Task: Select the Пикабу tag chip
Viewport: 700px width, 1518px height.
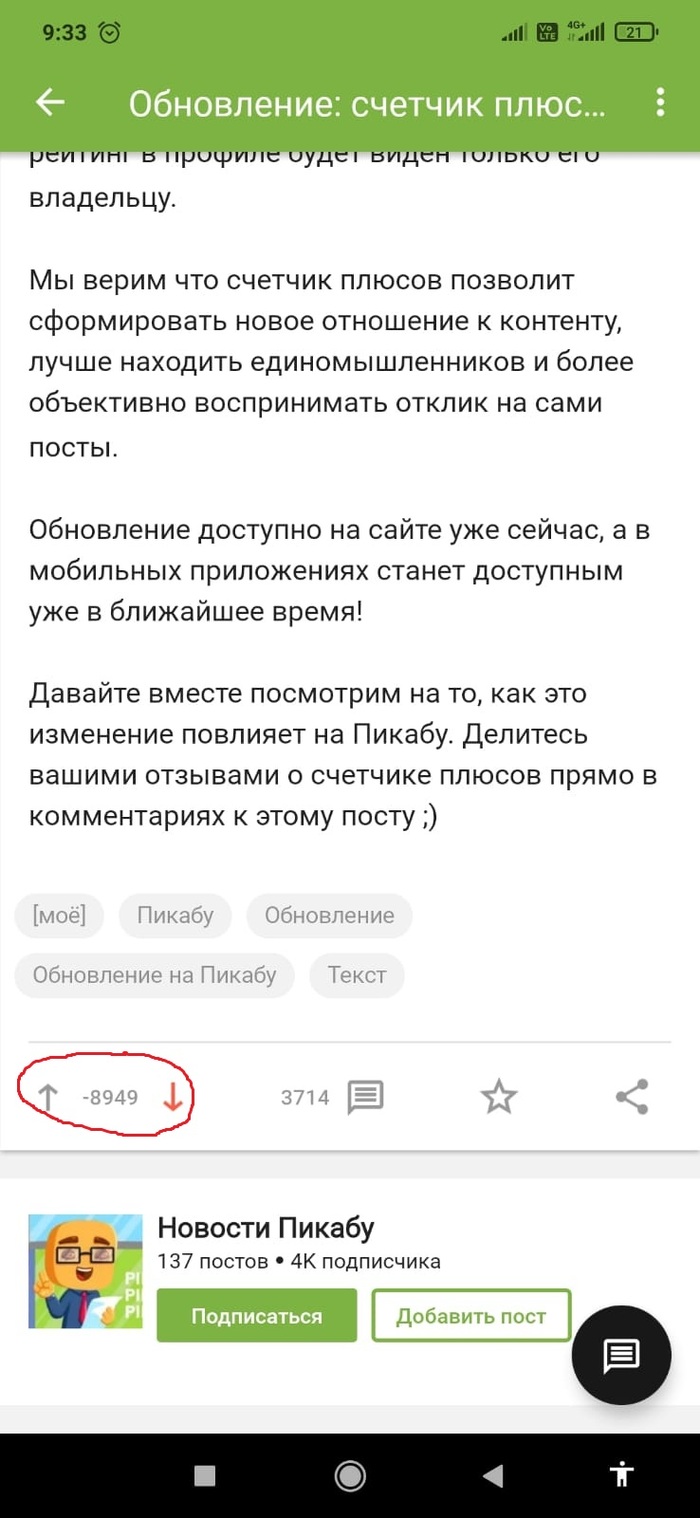Action: pos(175,915)
